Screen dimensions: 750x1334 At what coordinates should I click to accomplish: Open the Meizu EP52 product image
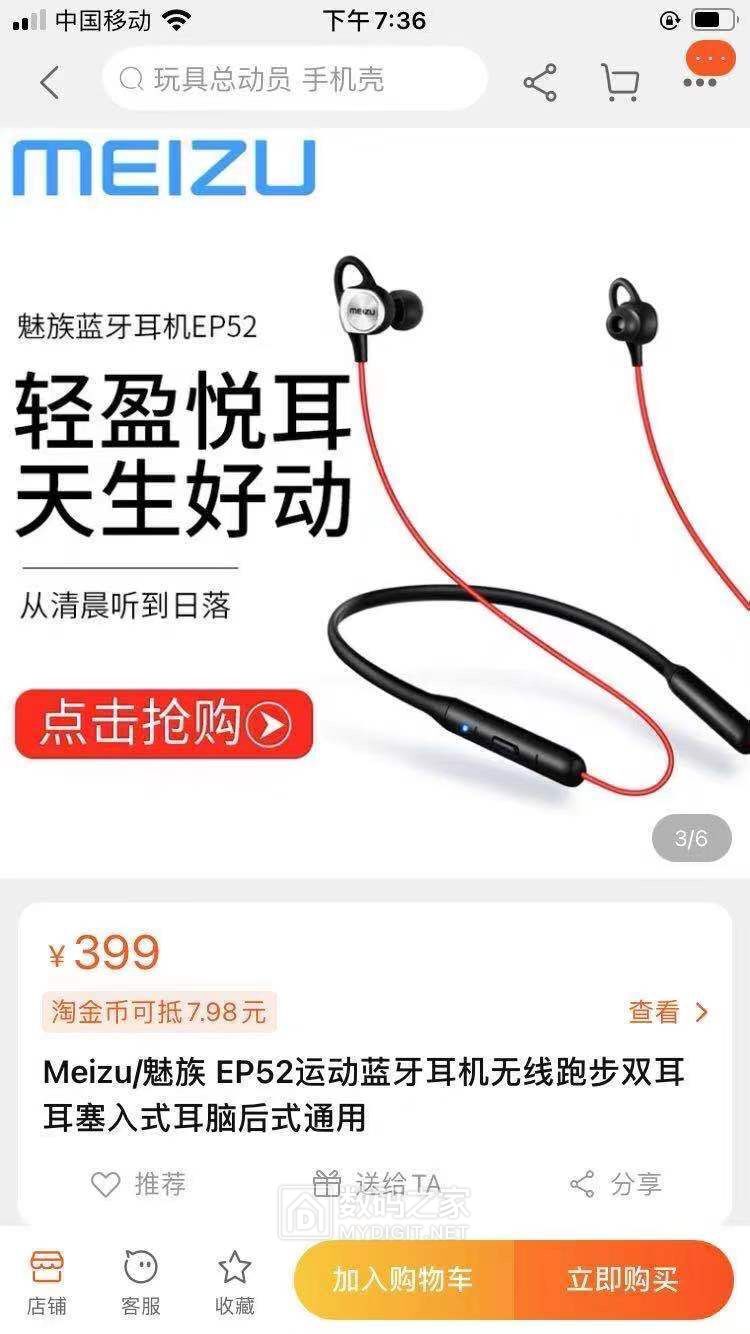coord(375,500)
